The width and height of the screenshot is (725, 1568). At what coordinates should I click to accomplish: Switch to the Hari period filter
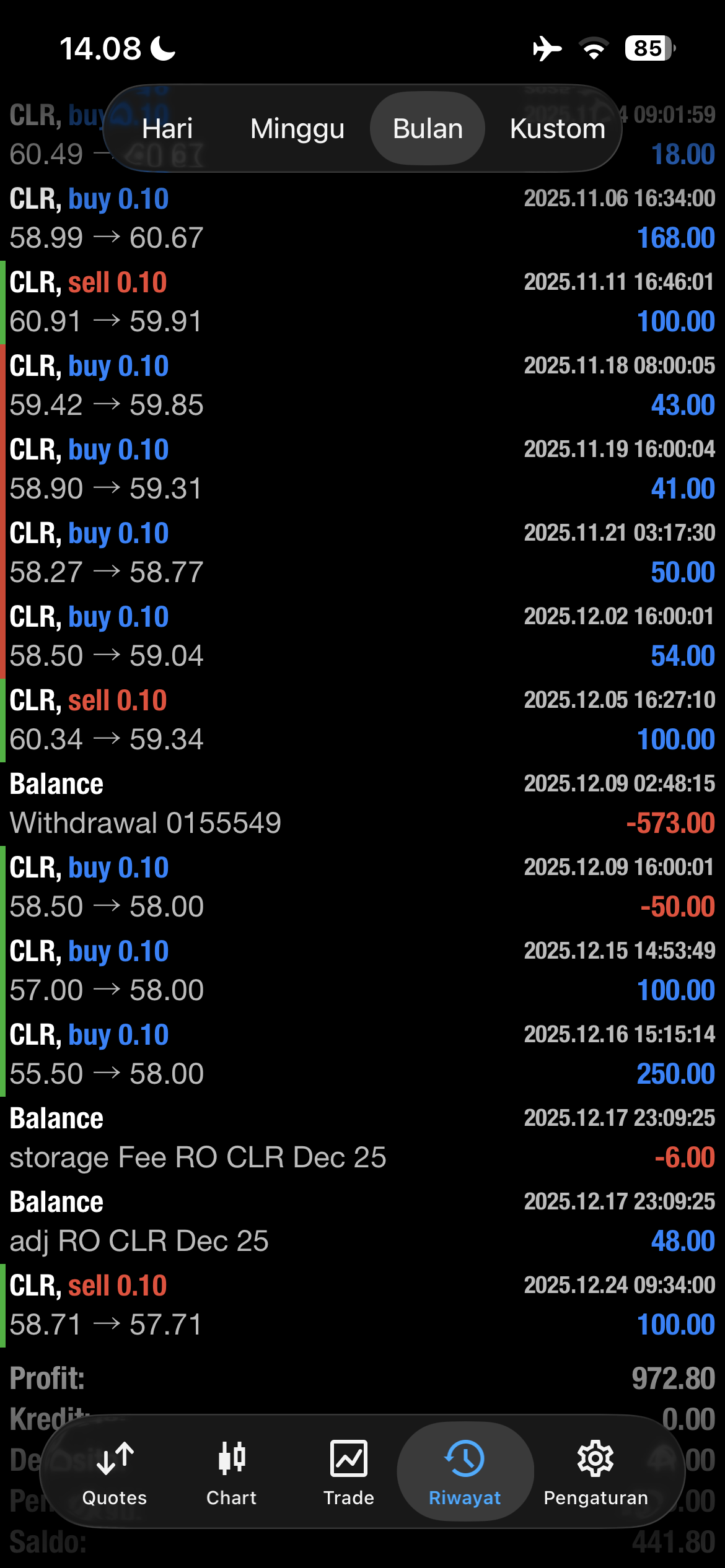pos(167,129)
